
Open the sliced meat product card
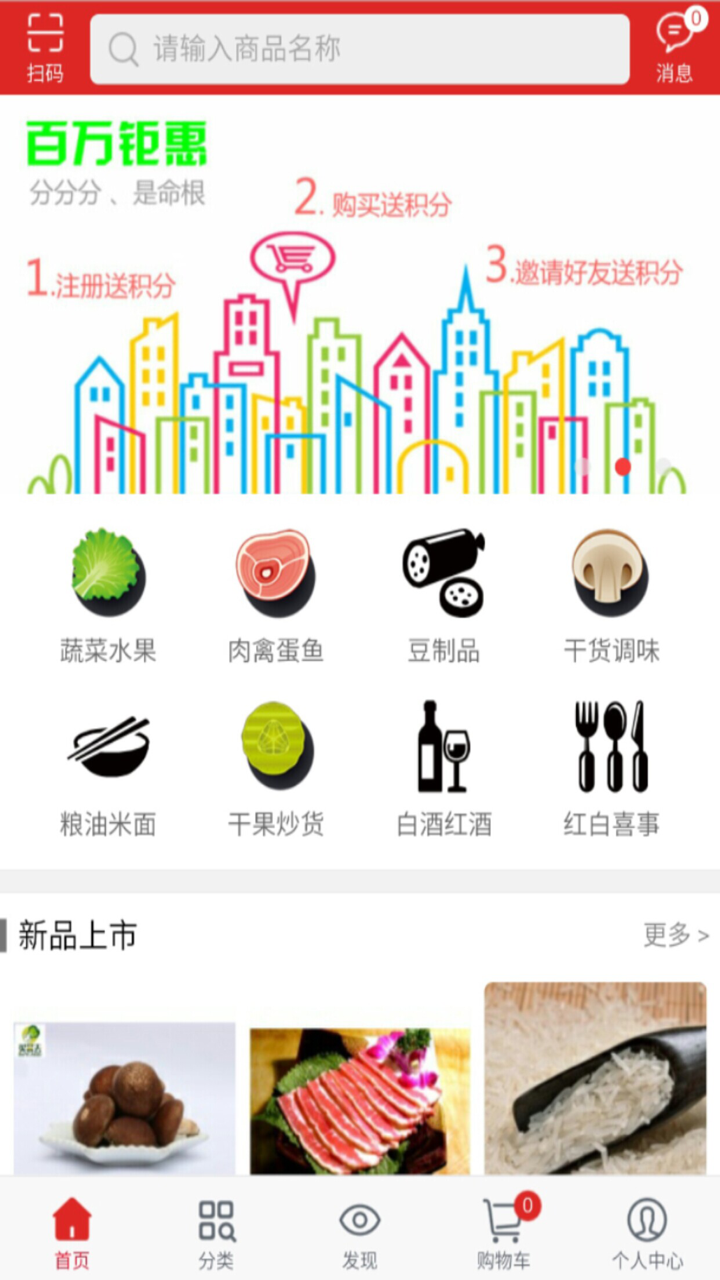point(360,1101)
